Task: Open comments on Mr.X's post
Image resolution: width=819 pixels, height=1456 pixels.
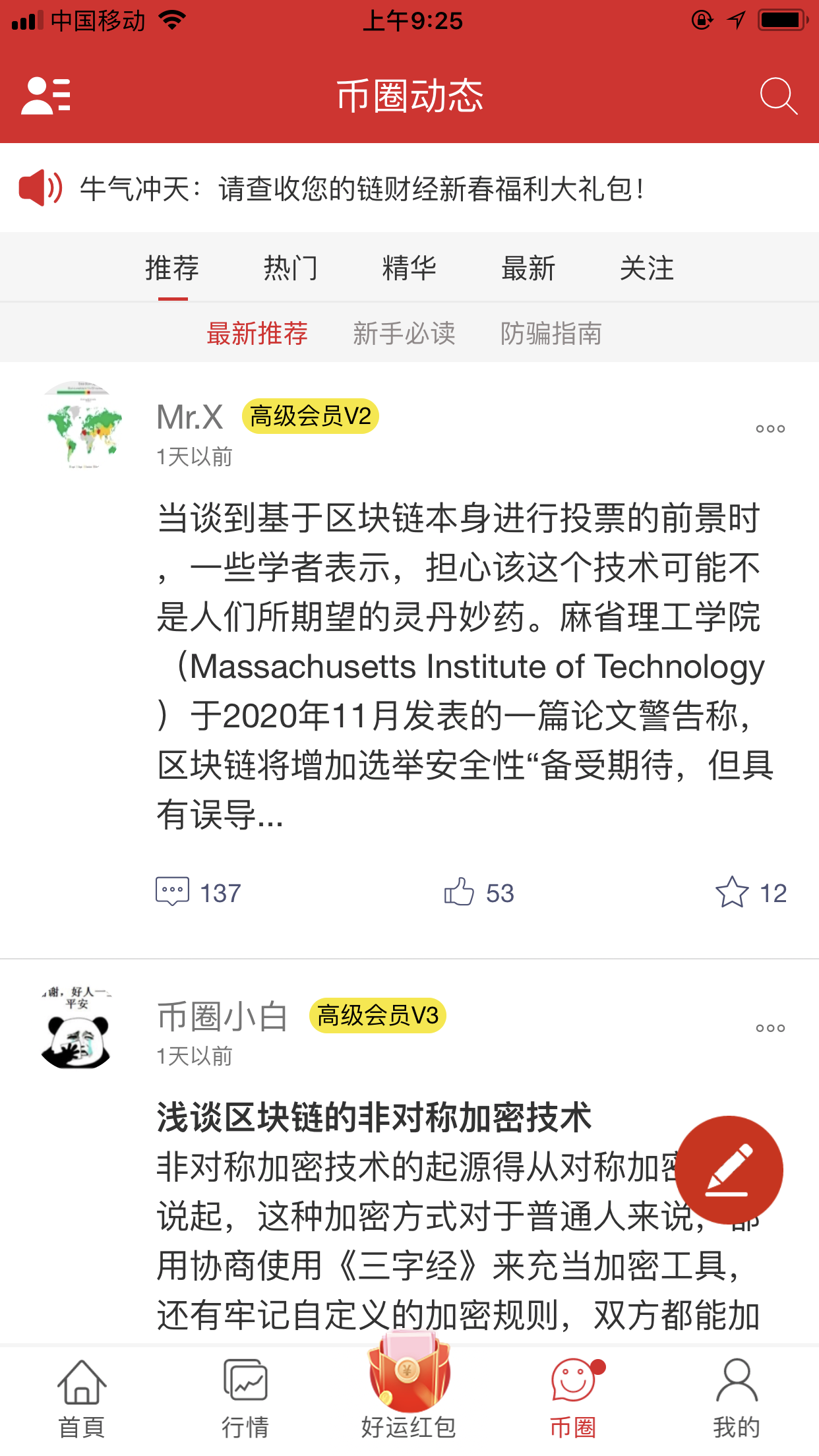Action: coord(198,893)
